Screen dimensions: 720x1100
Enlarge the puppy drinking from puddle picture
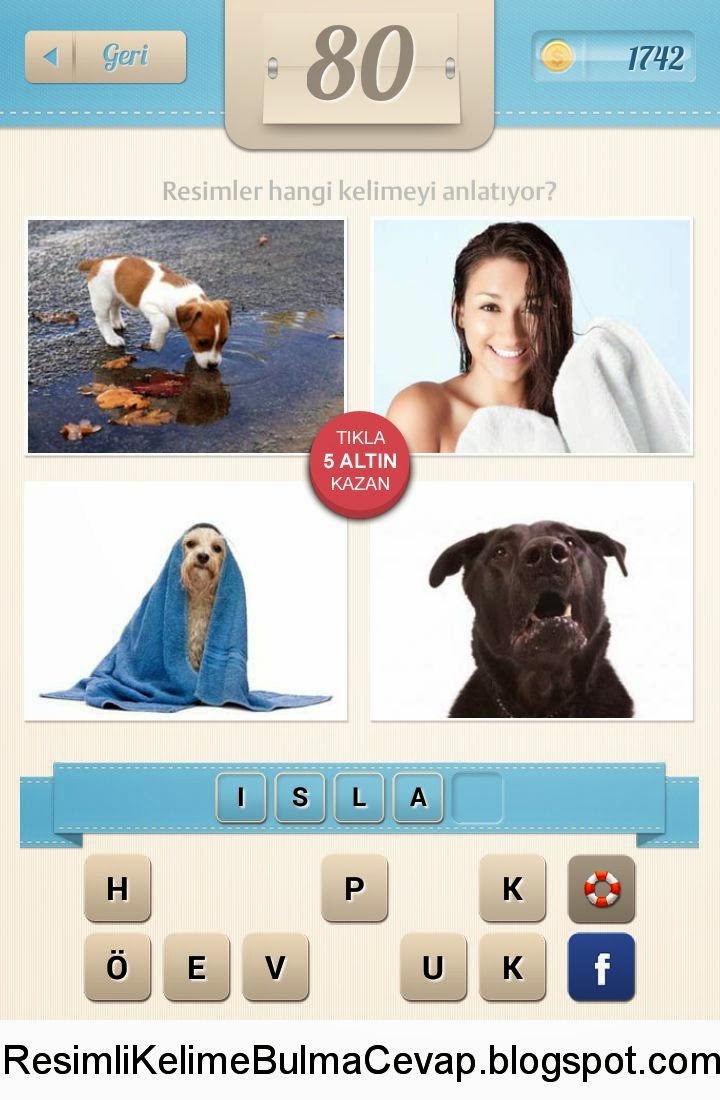click(x=186, y=337)
